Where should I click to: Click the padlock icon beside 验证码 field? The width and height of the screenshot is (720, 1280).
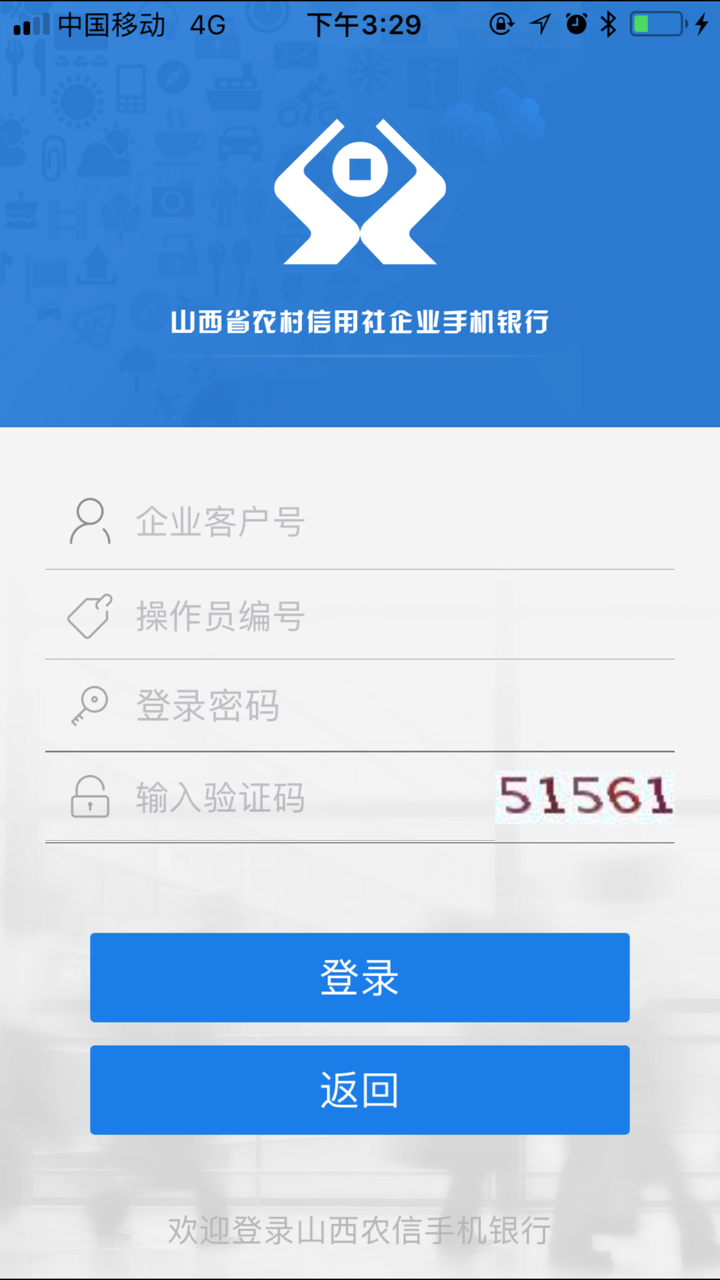point(88,797)
